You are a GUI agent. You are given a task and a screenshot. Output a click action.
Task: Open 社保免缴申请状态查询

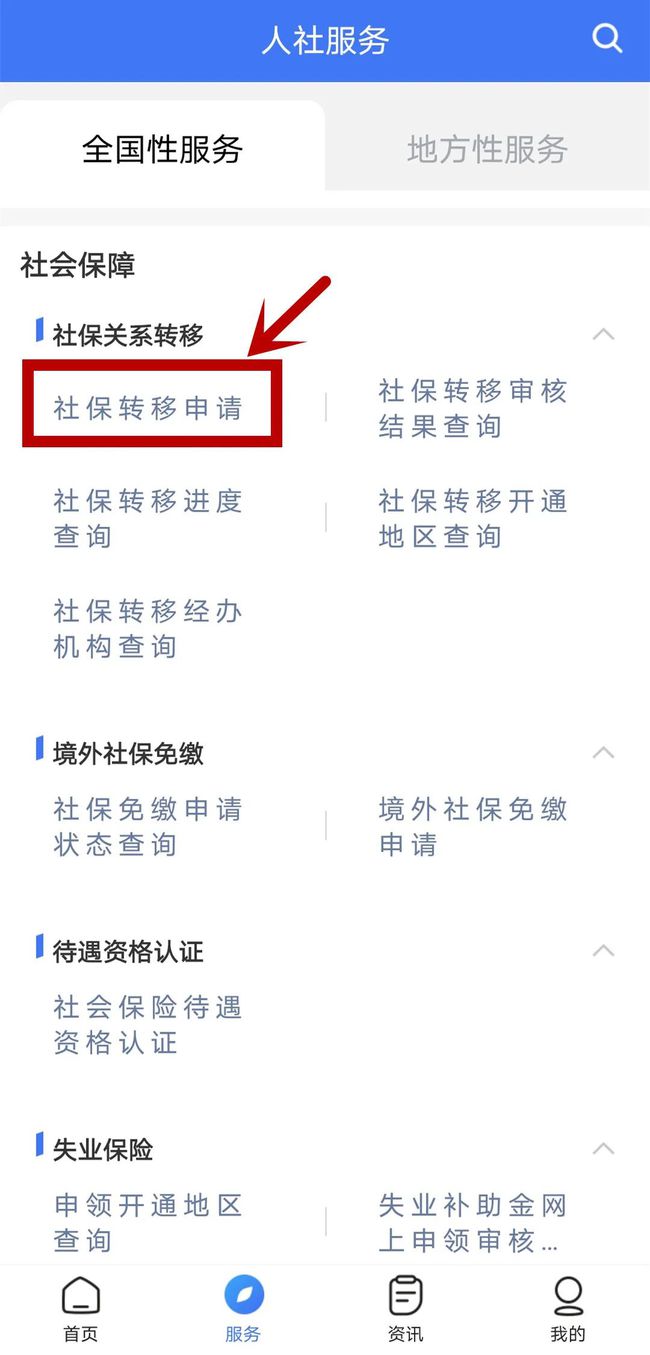[x=148, y=826]
